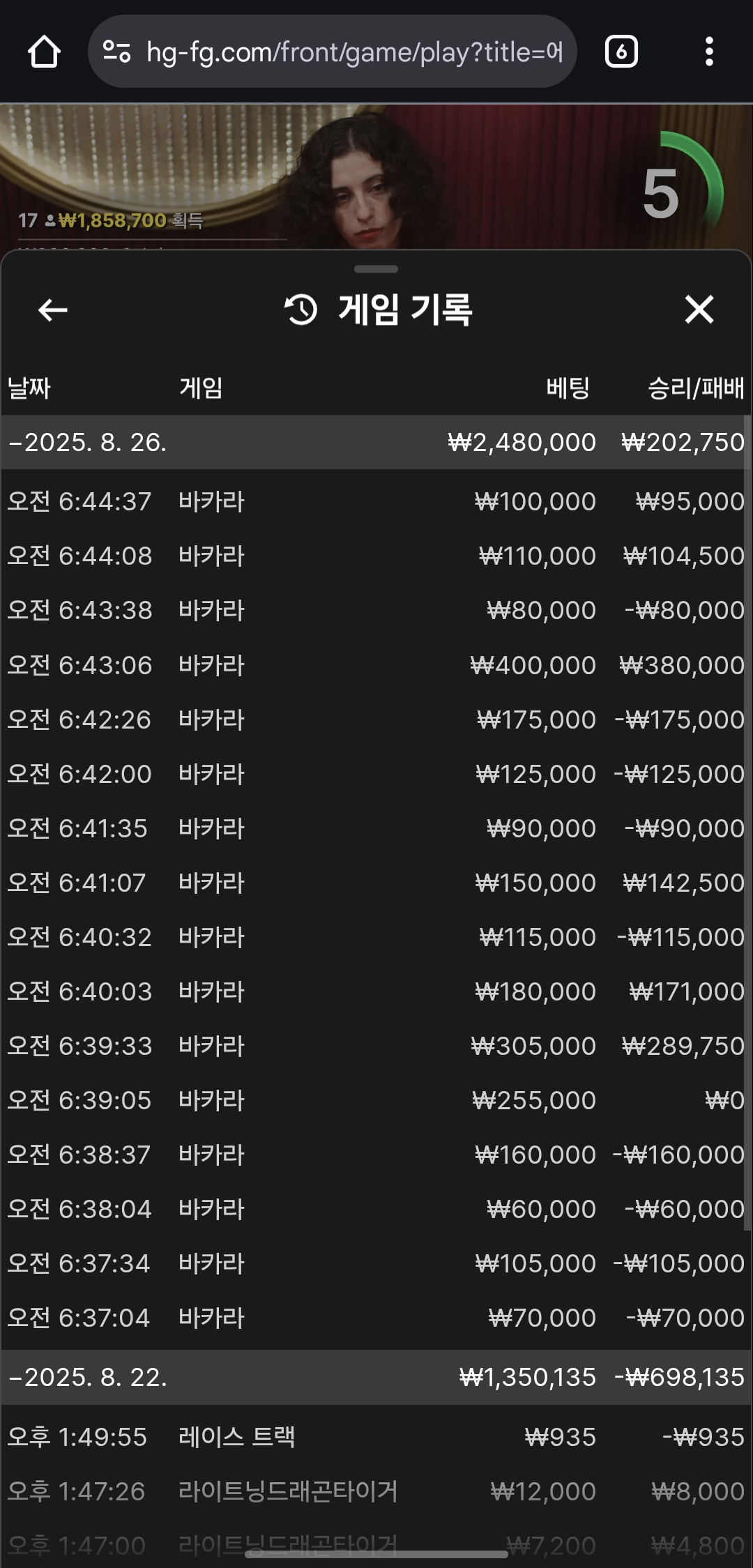Open the tab switcher showing 6 tabs
753x1568 pixels.
click(x=621, y=52)
